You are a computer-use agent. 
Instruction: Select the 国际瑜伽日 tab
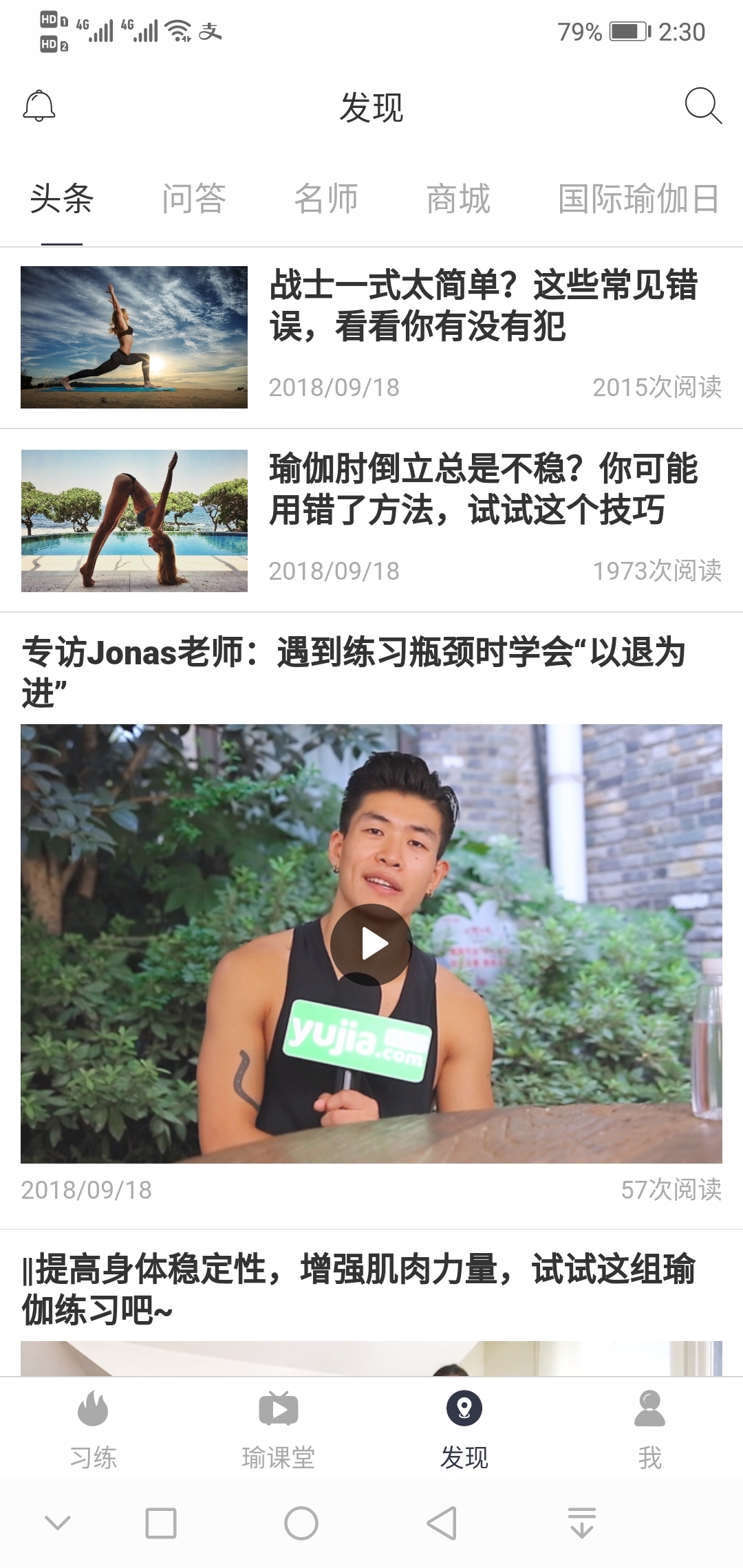pos(638,199)
